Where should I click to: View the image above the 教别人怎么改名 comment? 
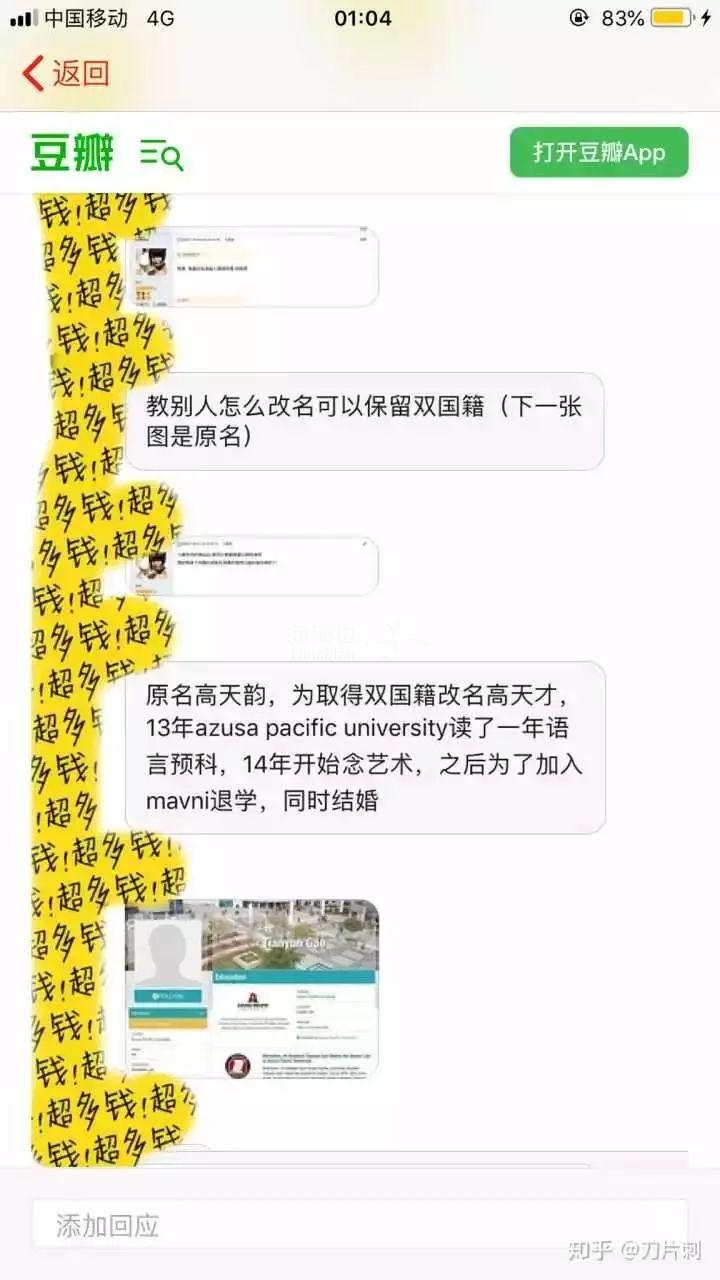pos(252,266)
